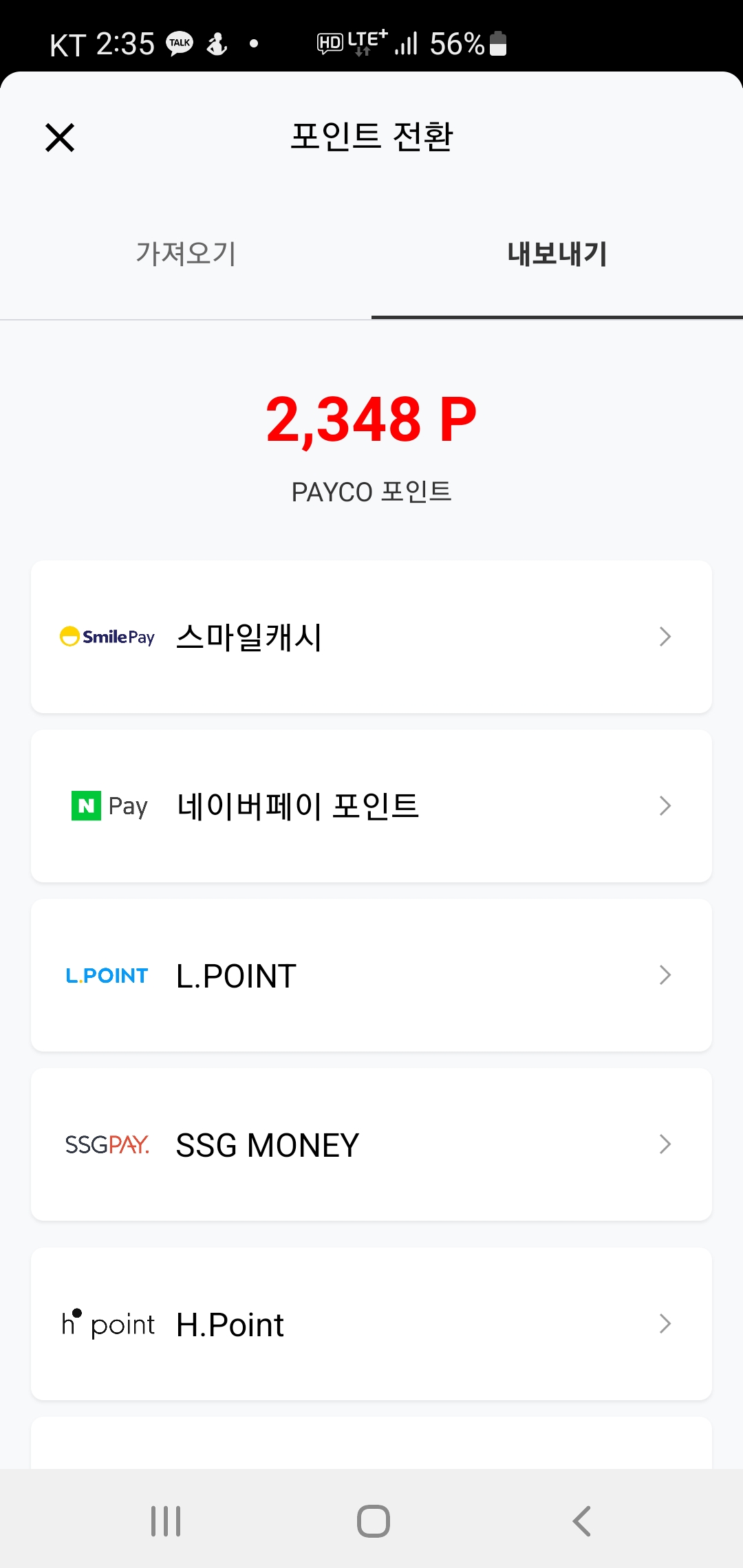Open the 스마일캐시 SmilePay option
The width and height of the screenshot is (743, 1568).
(371, 637)
